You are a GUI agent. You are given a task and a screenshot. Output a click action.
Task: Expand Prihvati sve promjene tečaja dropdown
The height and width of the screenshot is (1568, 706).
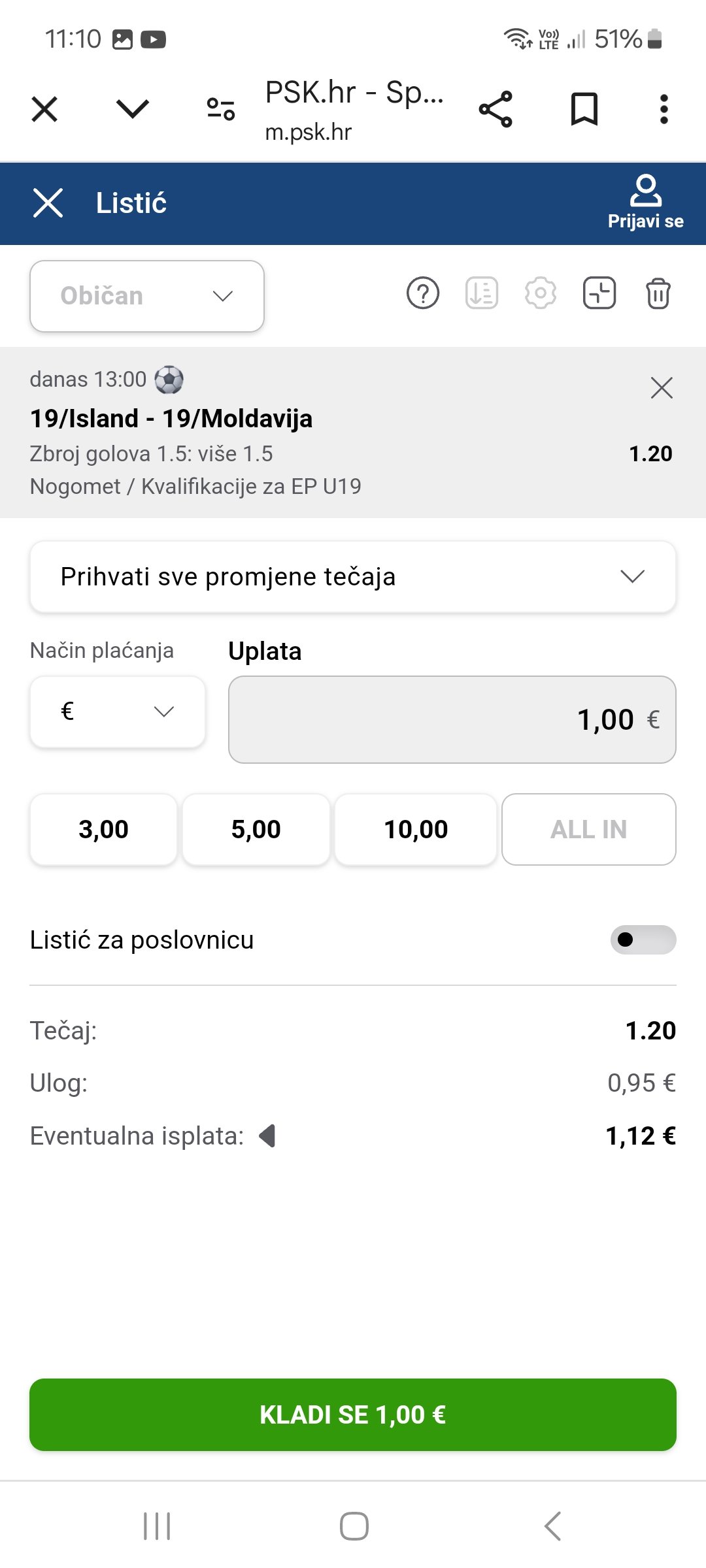point(353,577)
